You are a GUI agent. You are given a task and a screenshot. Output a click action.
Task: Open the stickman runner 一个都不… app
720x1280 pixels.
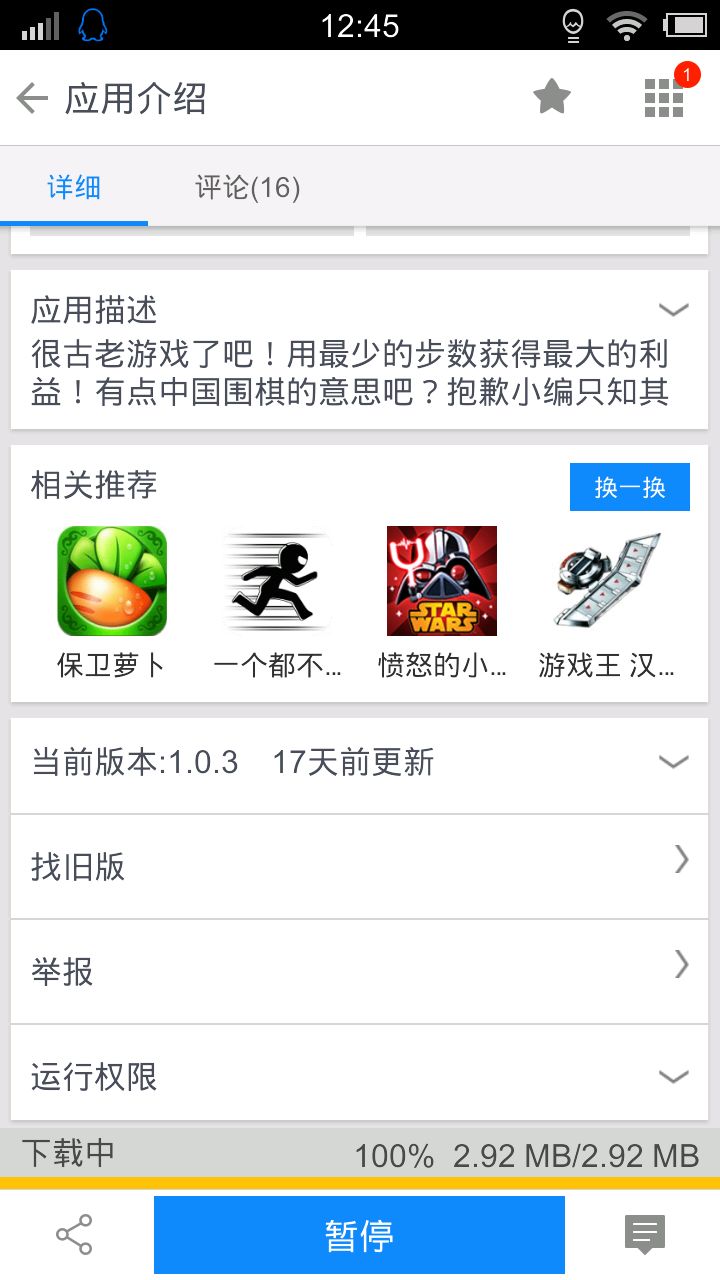coord(277,600)
